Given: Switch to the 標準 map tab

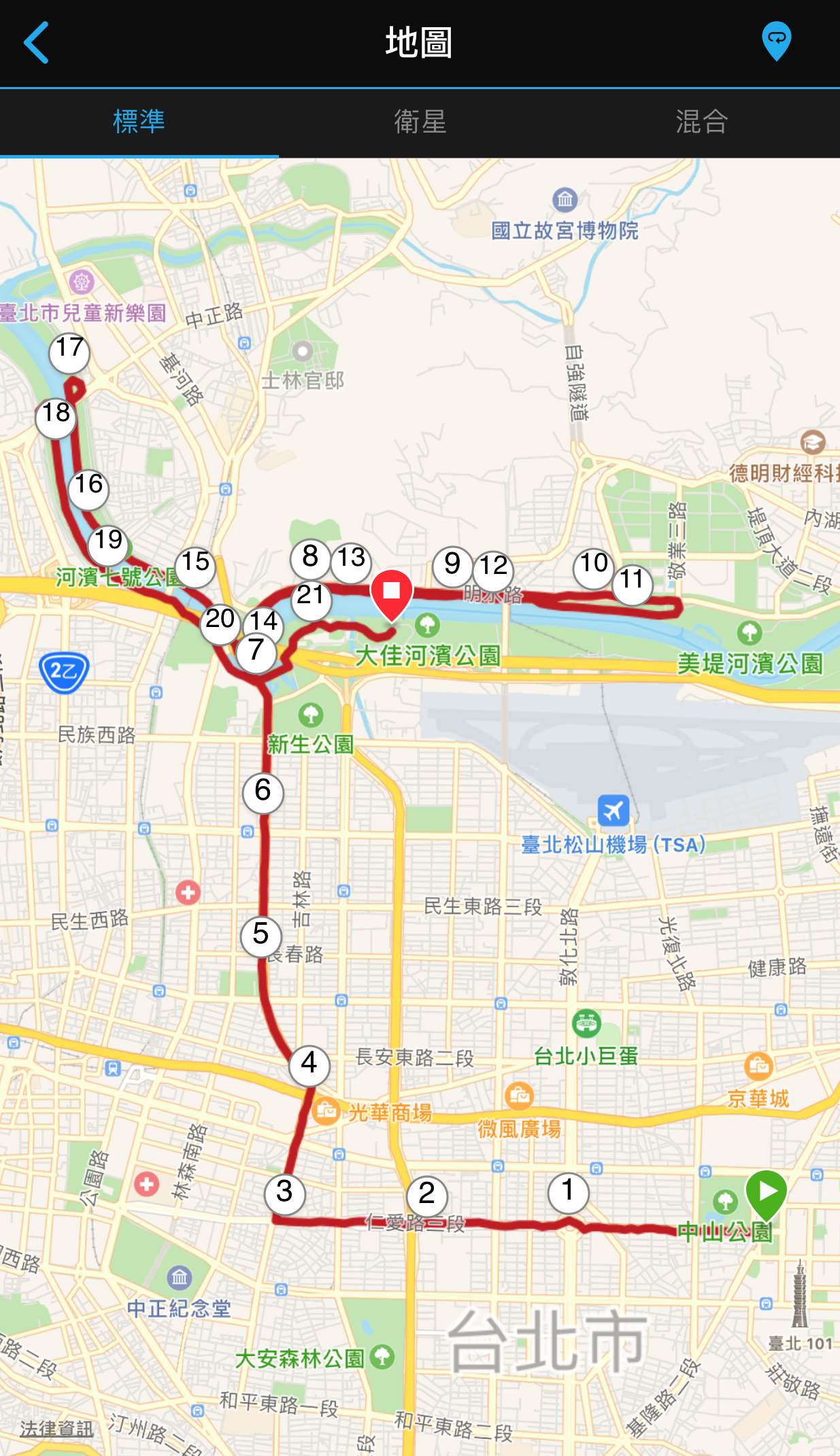Looking at the screenshot, I should tap(139, 122).
